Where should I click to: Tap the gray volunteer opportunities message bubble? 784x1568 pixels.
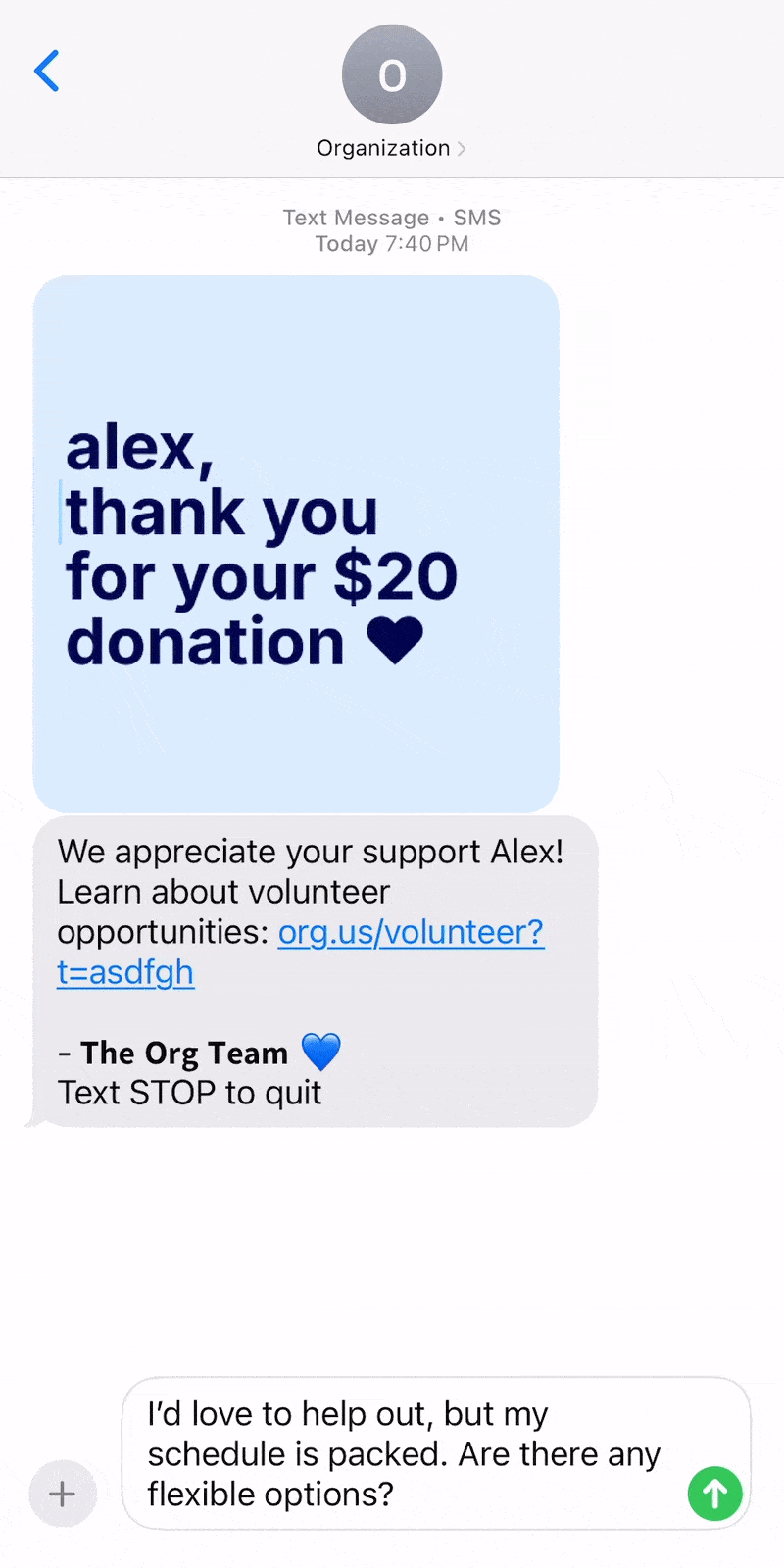[x=314, y=970]
